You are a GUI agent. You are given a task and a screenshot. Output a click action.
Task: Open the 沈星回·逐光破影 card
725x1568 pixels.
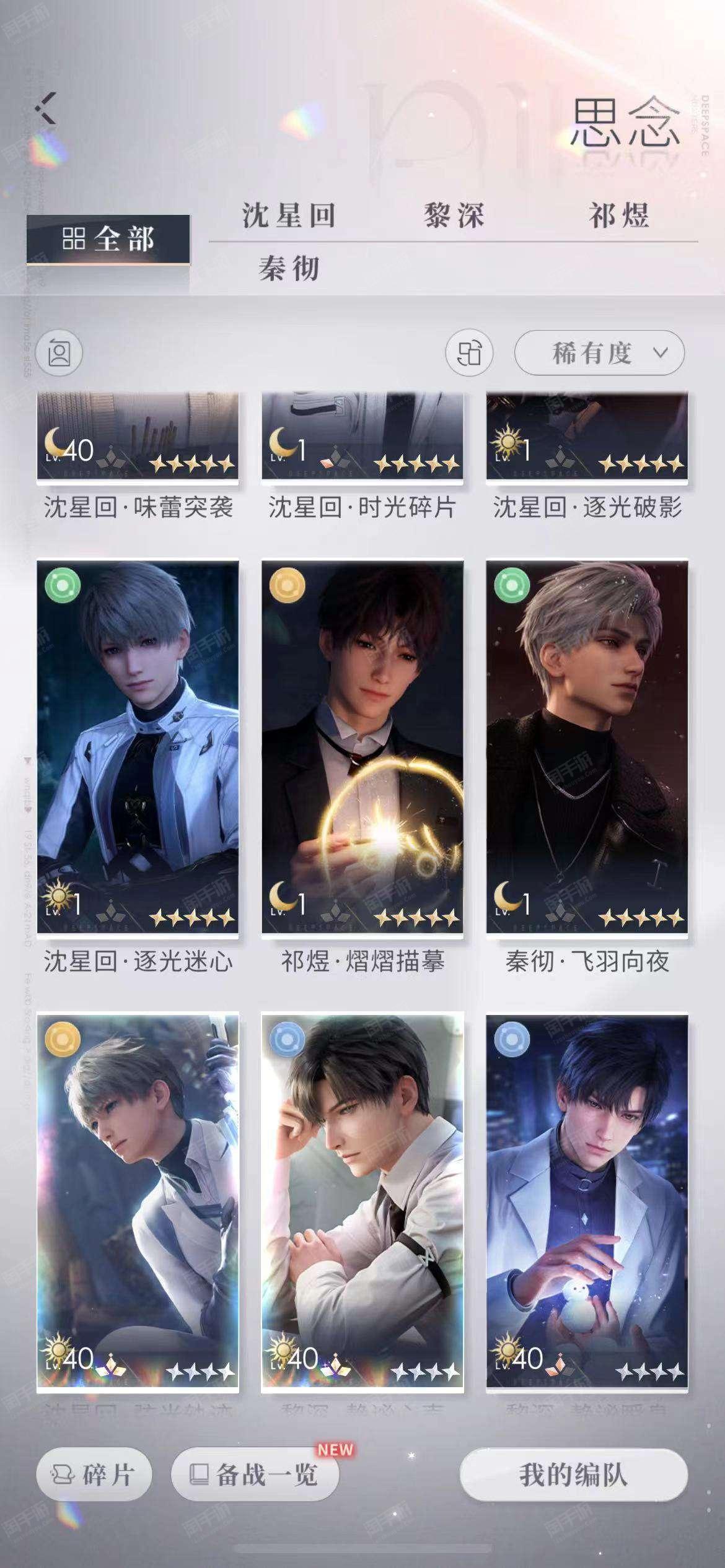click(x=587, y=437)
